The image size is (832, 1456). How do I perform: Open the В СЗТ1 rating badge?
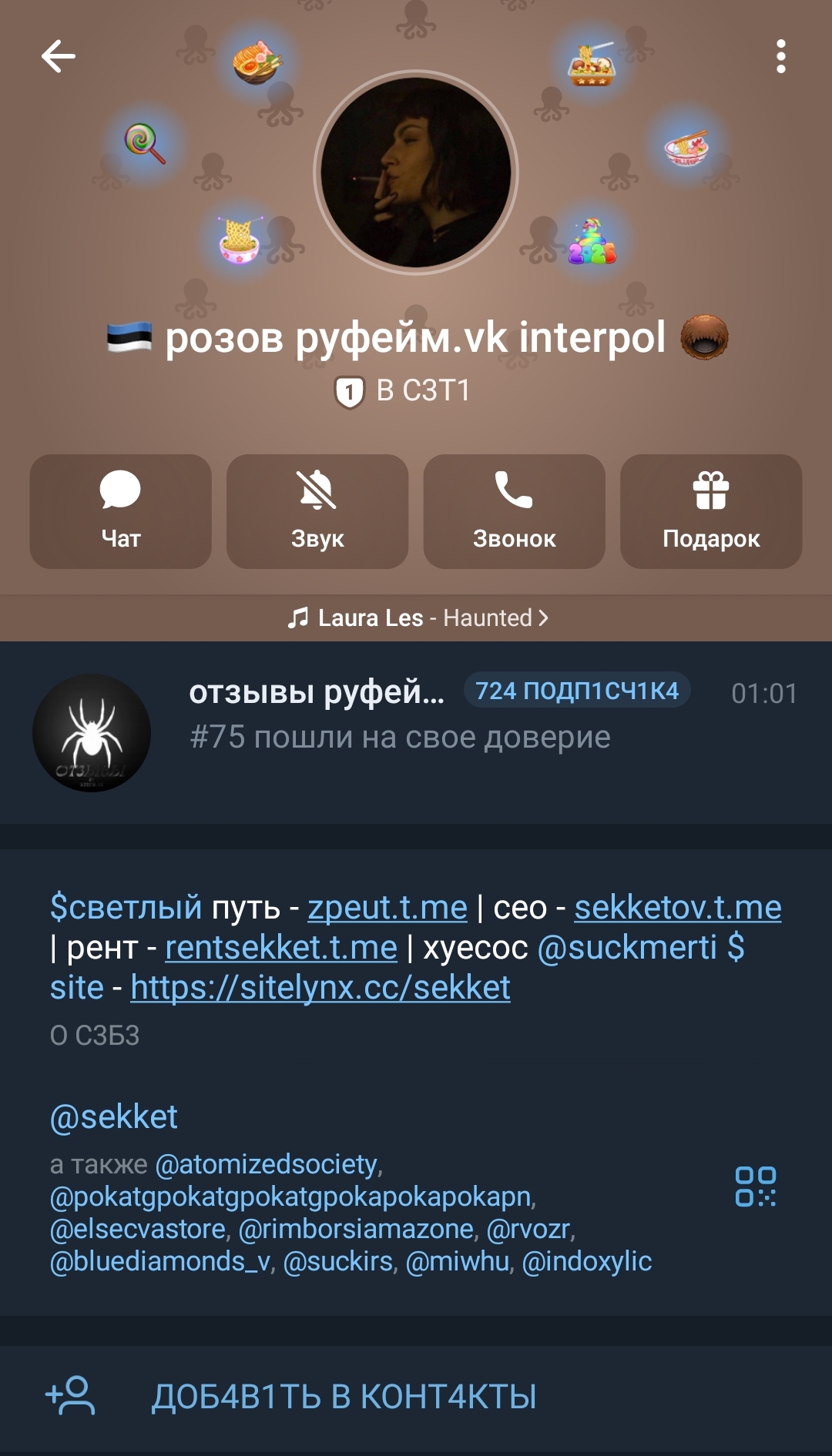[404, 391]
